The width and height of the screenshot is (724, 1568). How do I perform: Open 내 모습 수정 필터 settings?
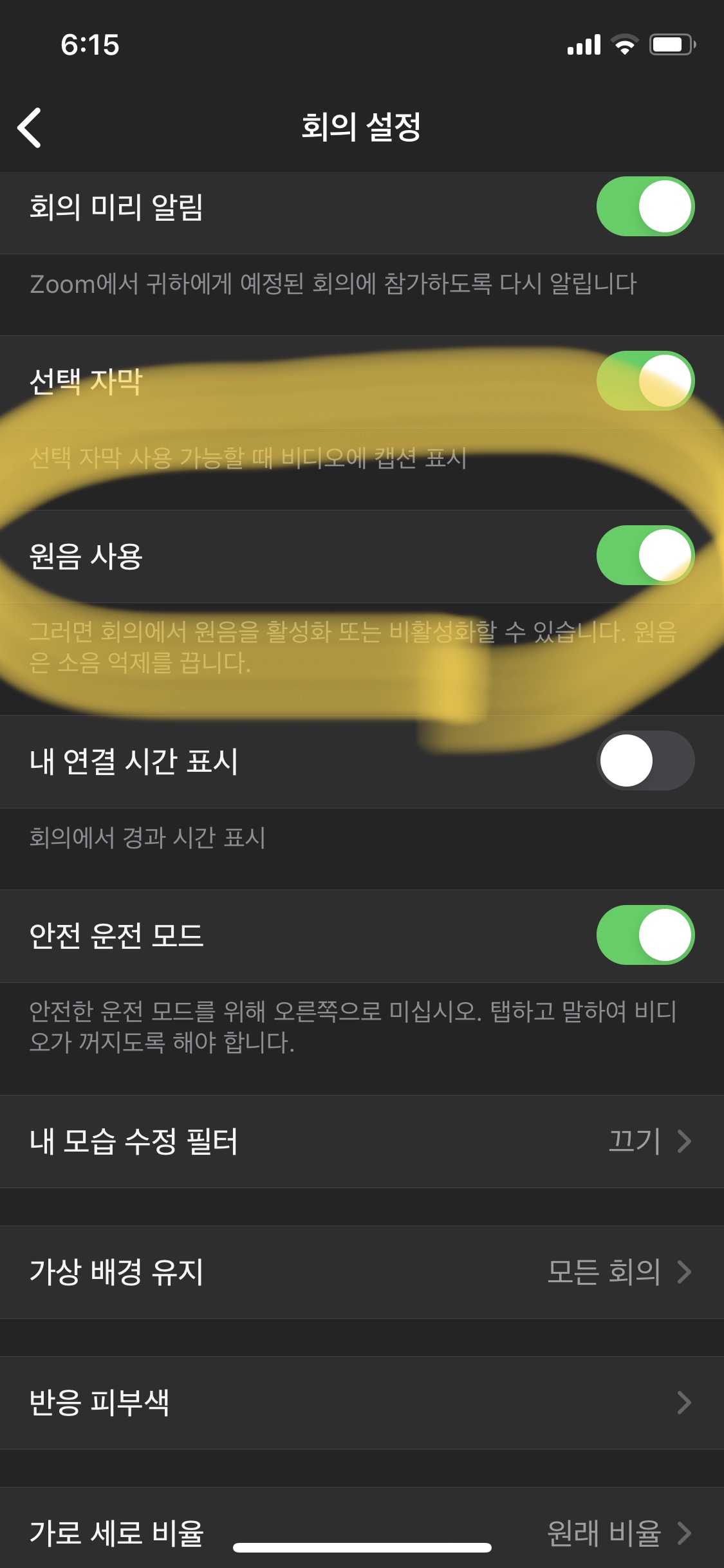pos(362,1141)
